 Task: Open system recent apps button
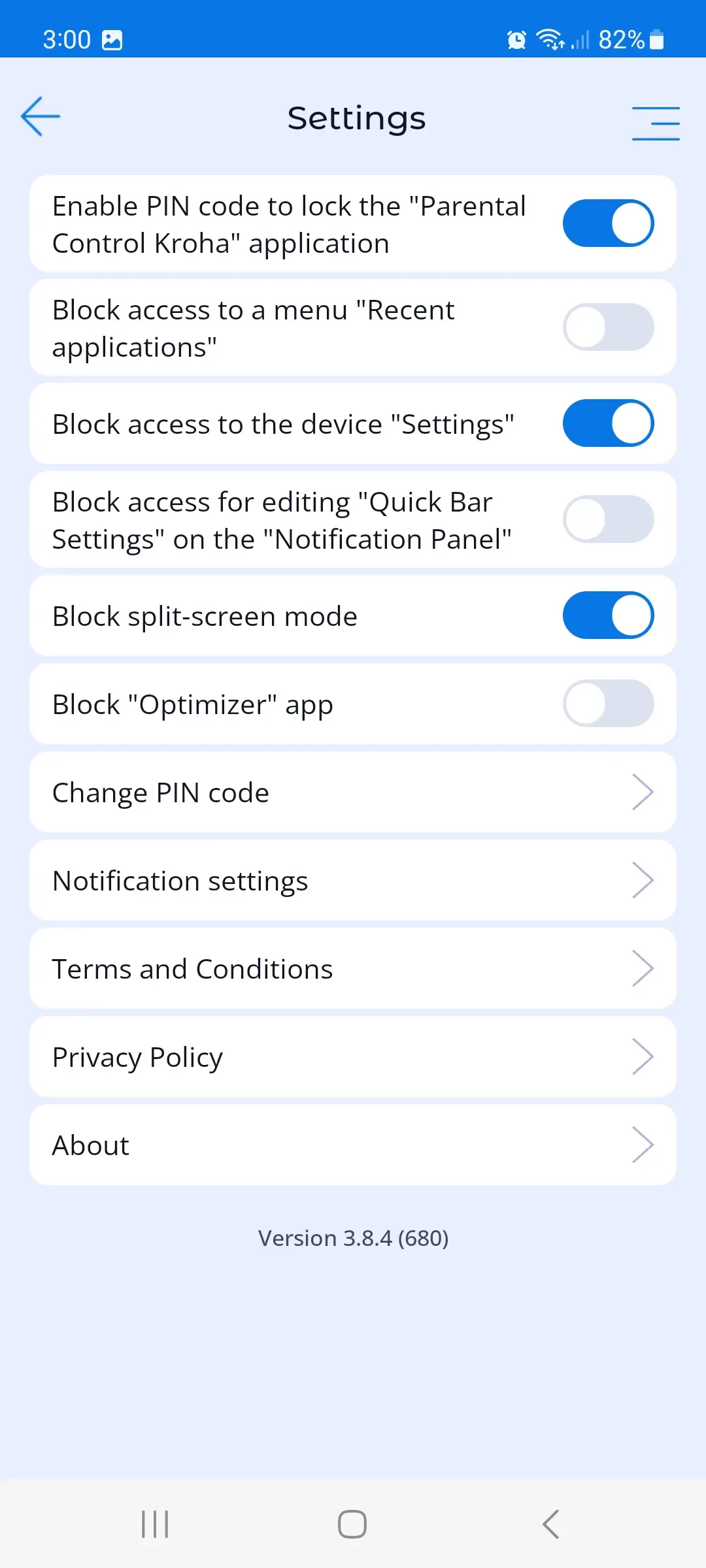point(155,1524)
